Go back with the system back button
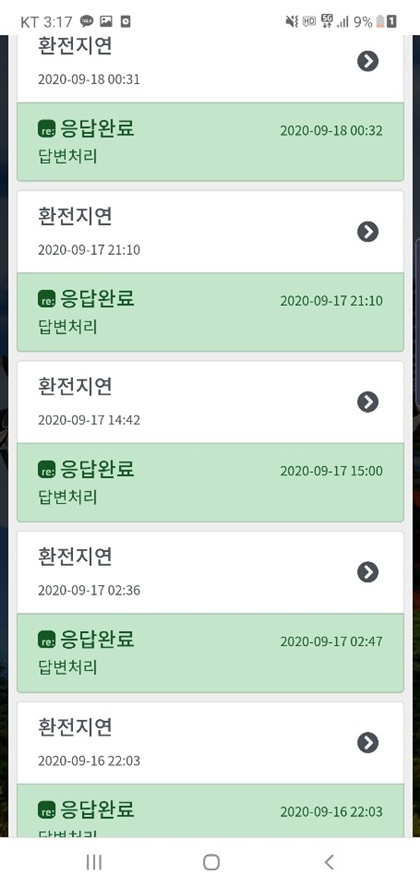 [329, 862]
